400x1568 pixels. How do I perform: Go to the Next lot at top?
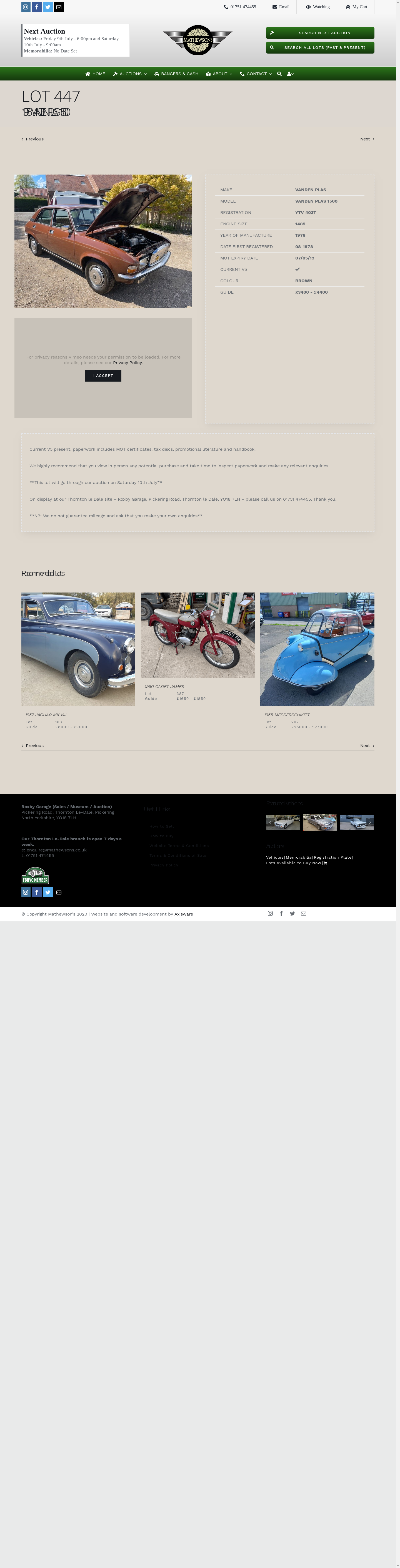(366, 139)
